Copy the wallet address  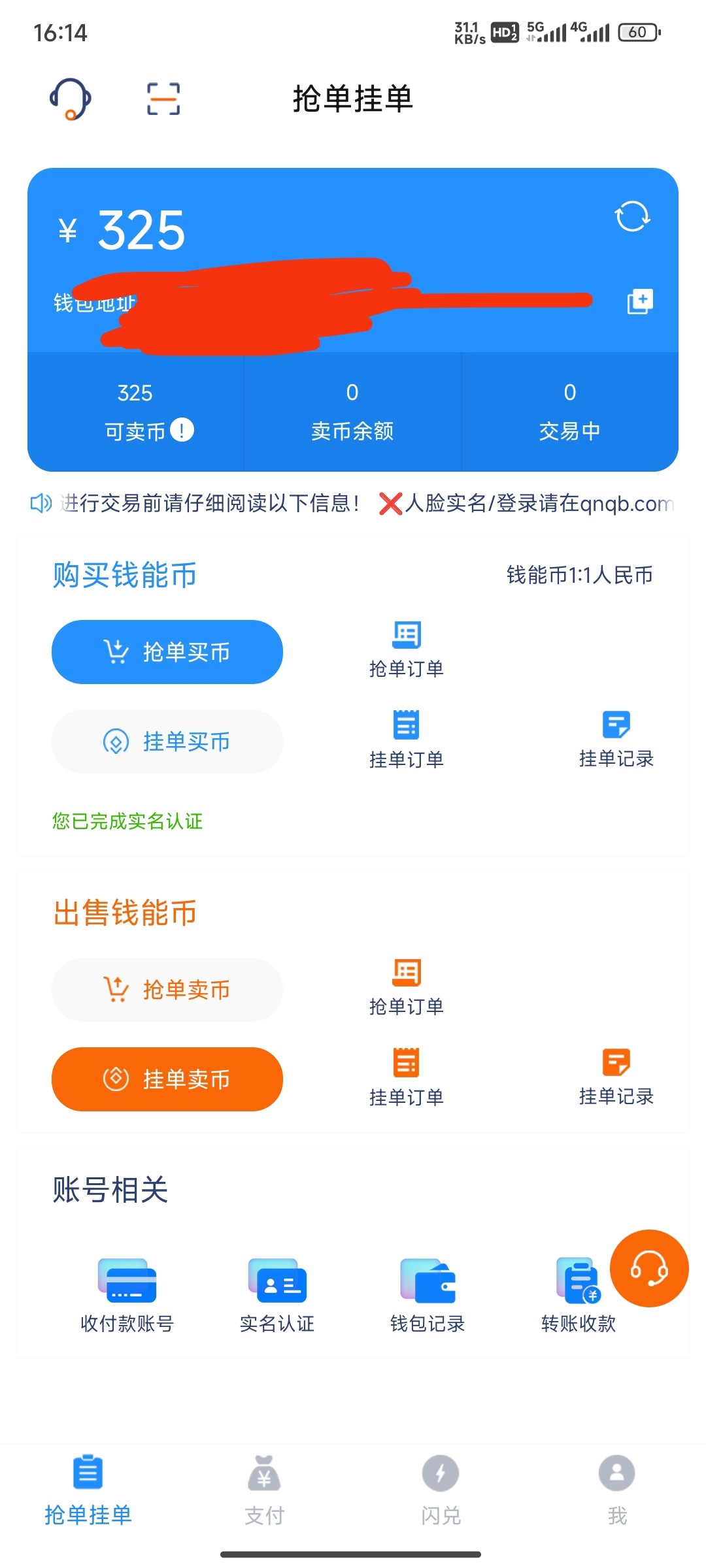coord(640,301)
